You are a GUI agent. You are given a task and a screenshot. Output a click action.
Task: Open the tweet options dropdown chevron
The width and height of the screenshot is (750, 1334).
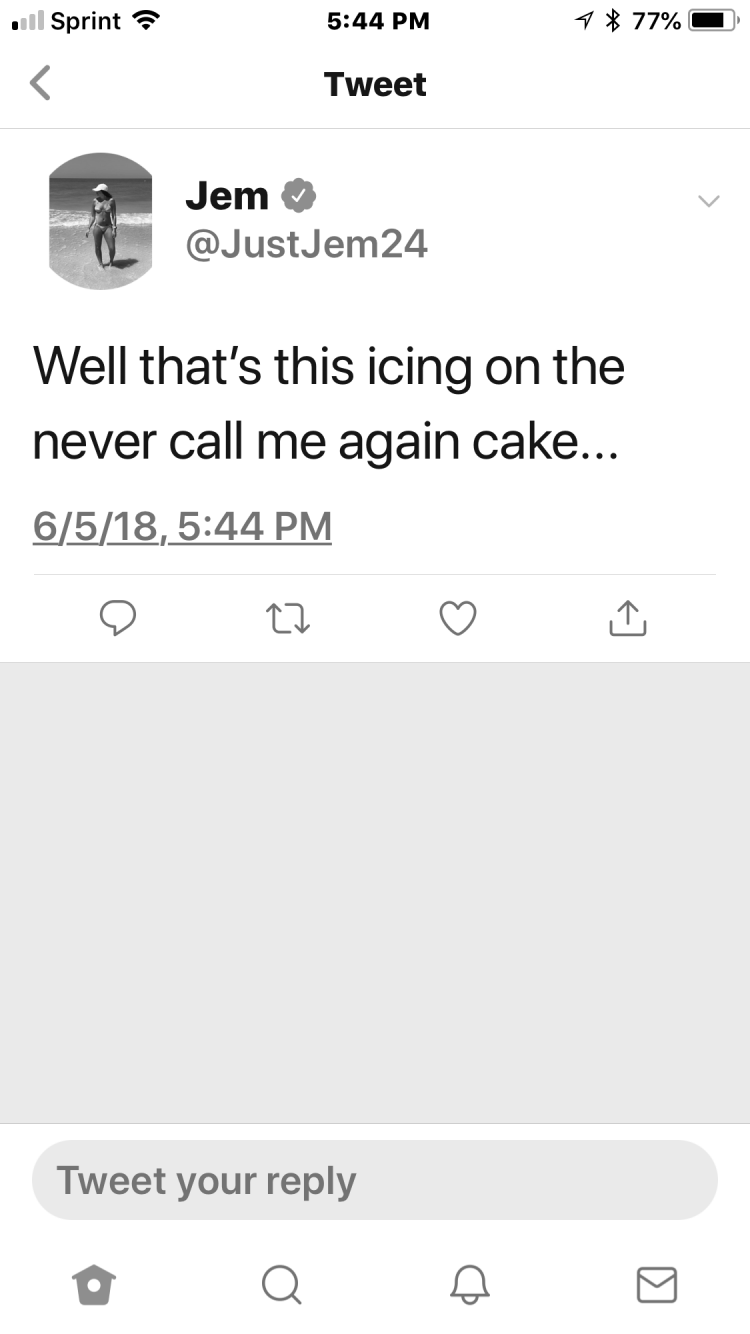tap(708, 201)
